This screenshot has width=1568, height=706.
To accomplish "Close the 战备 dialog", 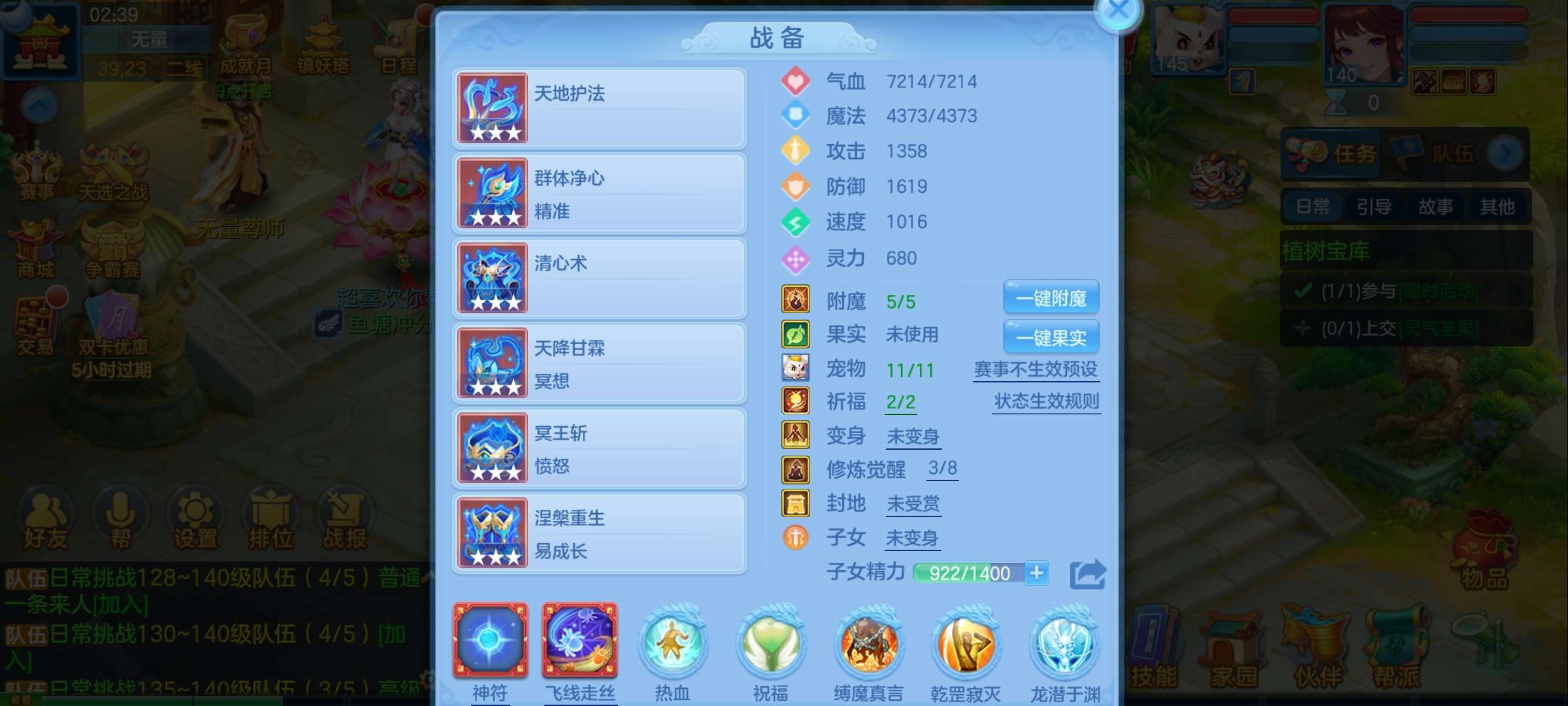I will [1119, 11].
